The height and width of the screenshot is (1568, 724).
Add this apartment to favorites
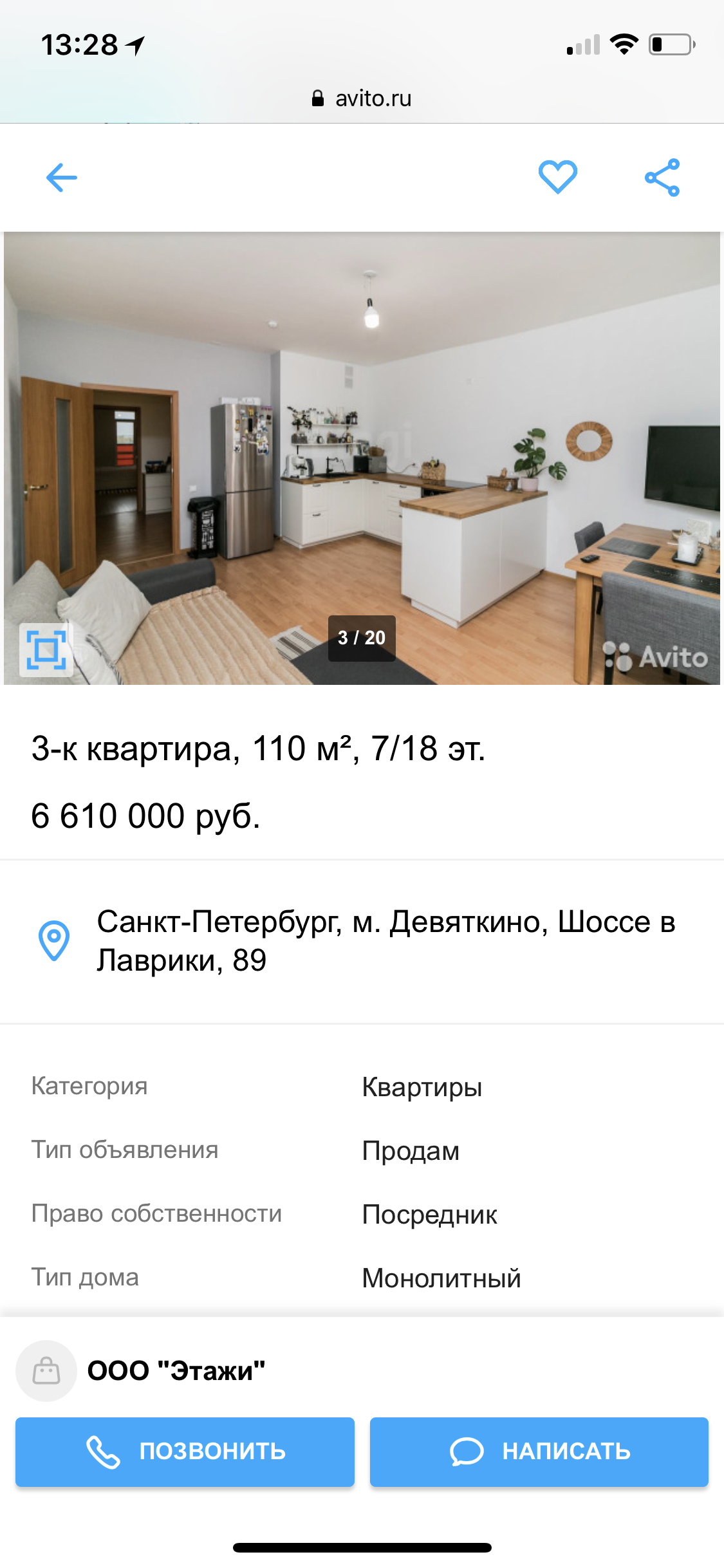(x=557, y=177)
